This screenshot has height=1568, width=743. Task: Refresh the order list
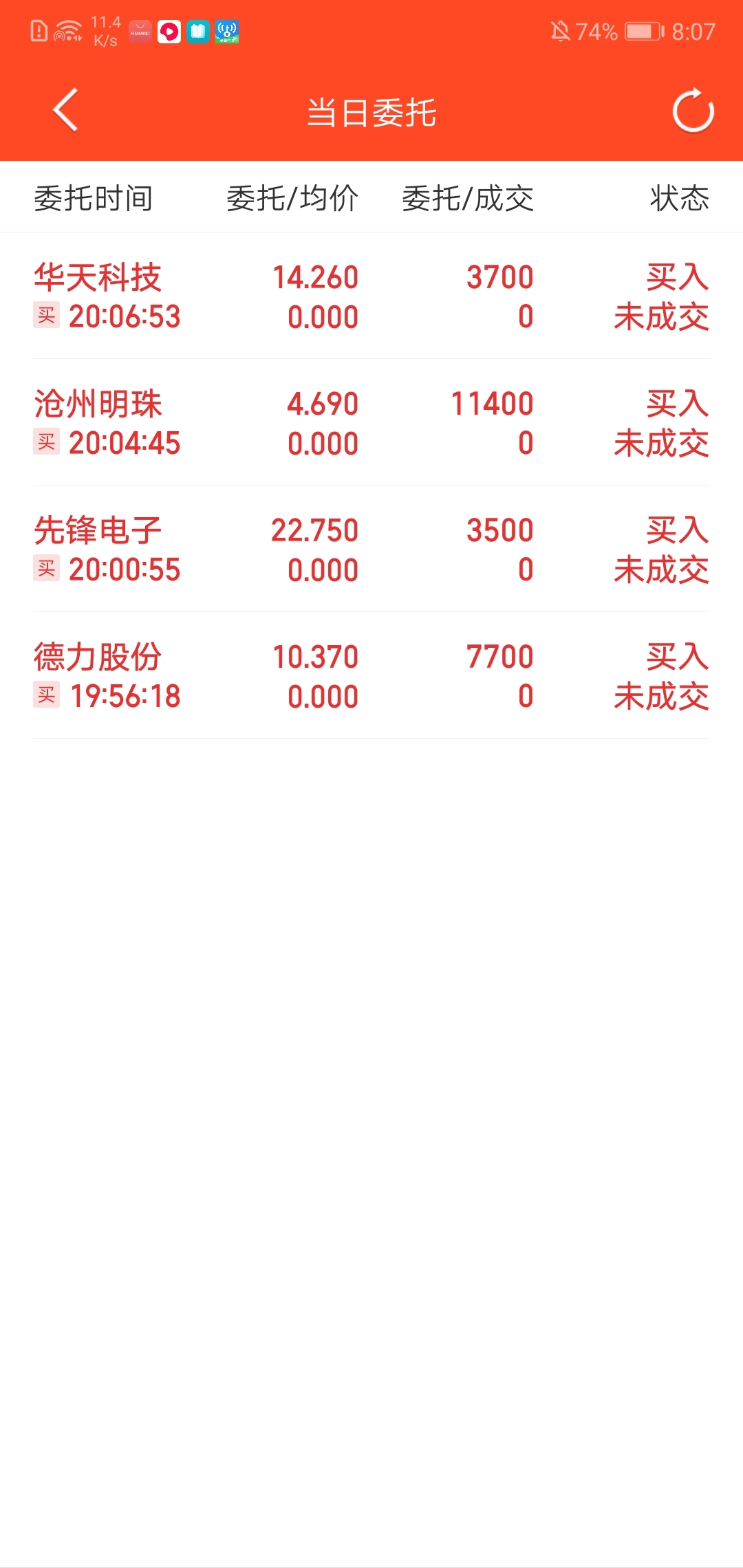click(x=693, y=110)
